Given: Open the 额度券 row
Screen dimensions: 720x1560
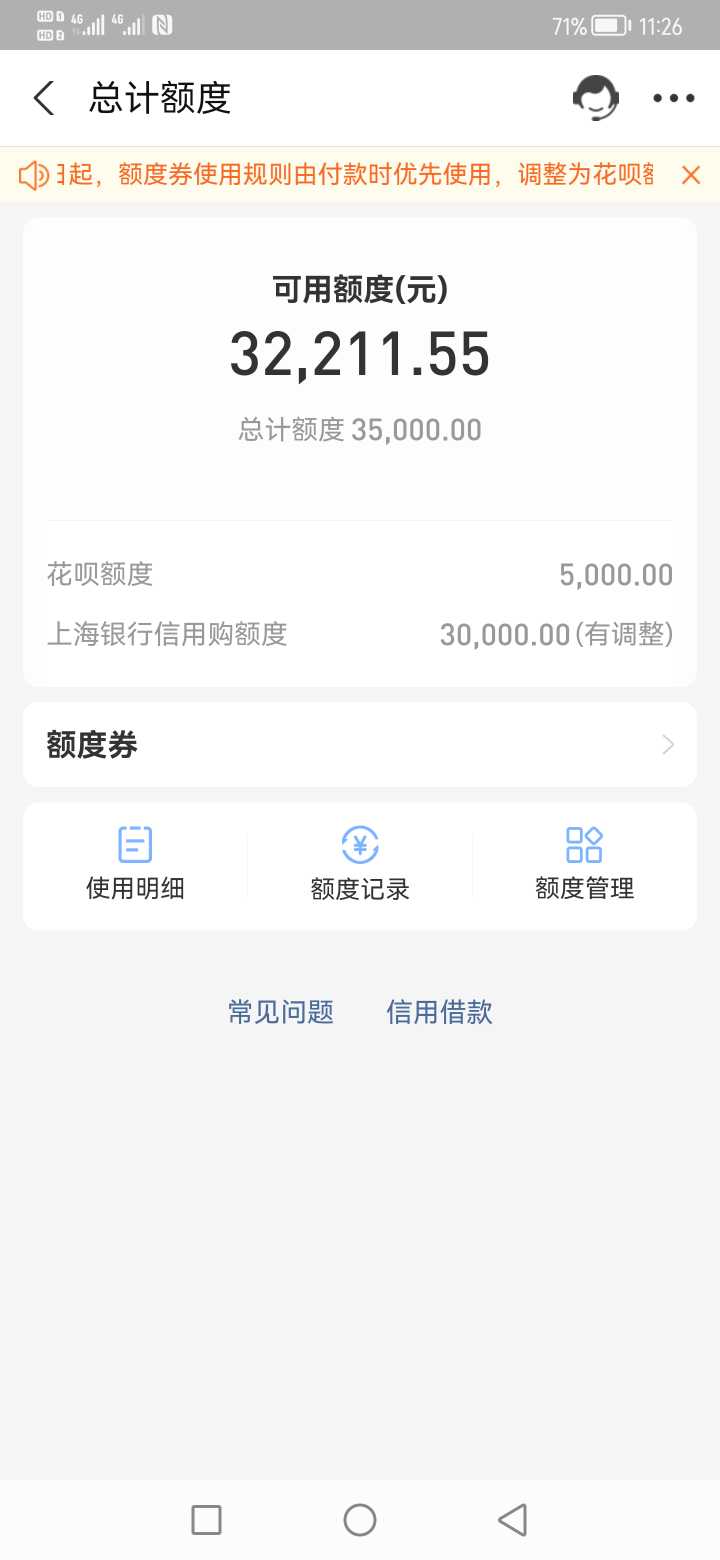Looking at the screenshot, I should pos(360,745).
